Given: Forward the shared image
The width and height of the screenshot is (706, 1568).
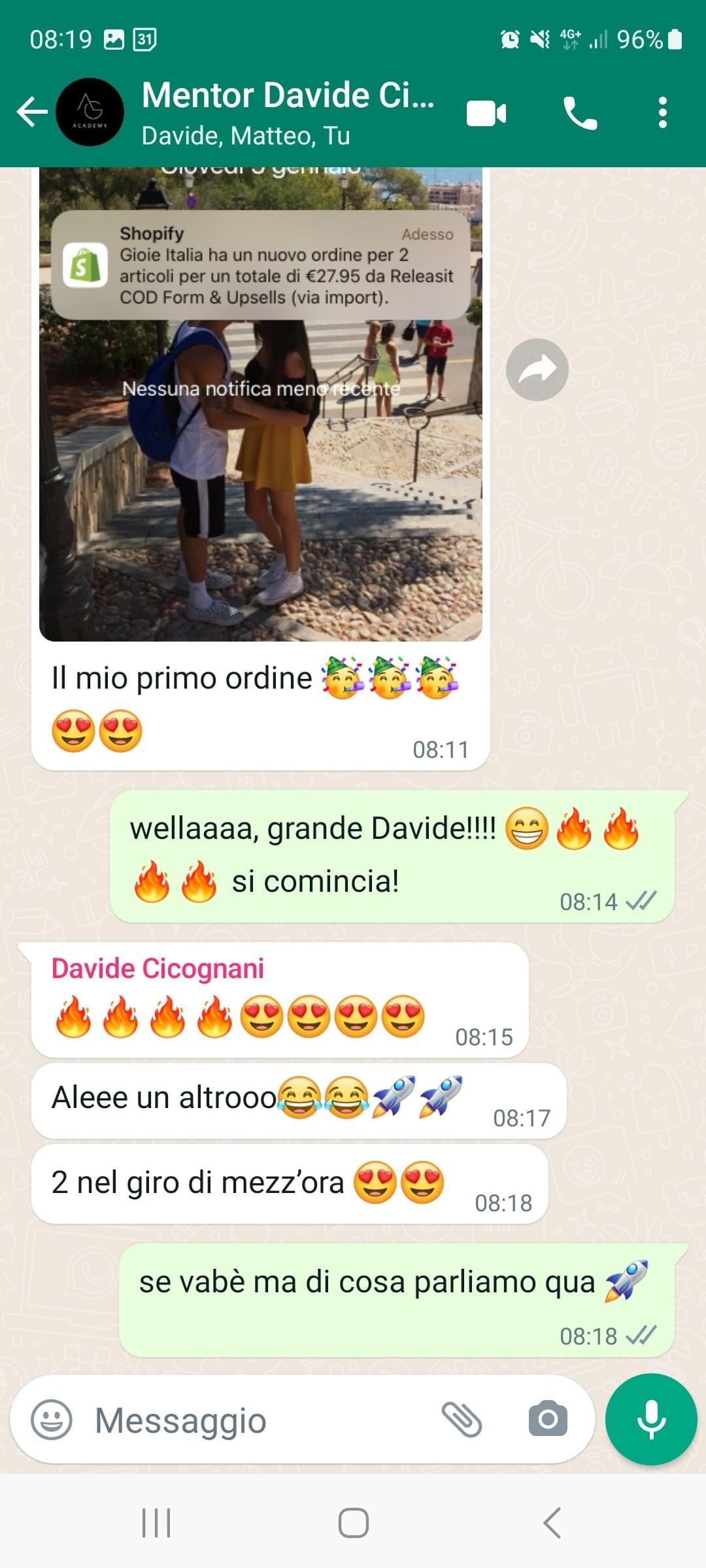Looking at the screenshot, I should click(x=537, y=370).
